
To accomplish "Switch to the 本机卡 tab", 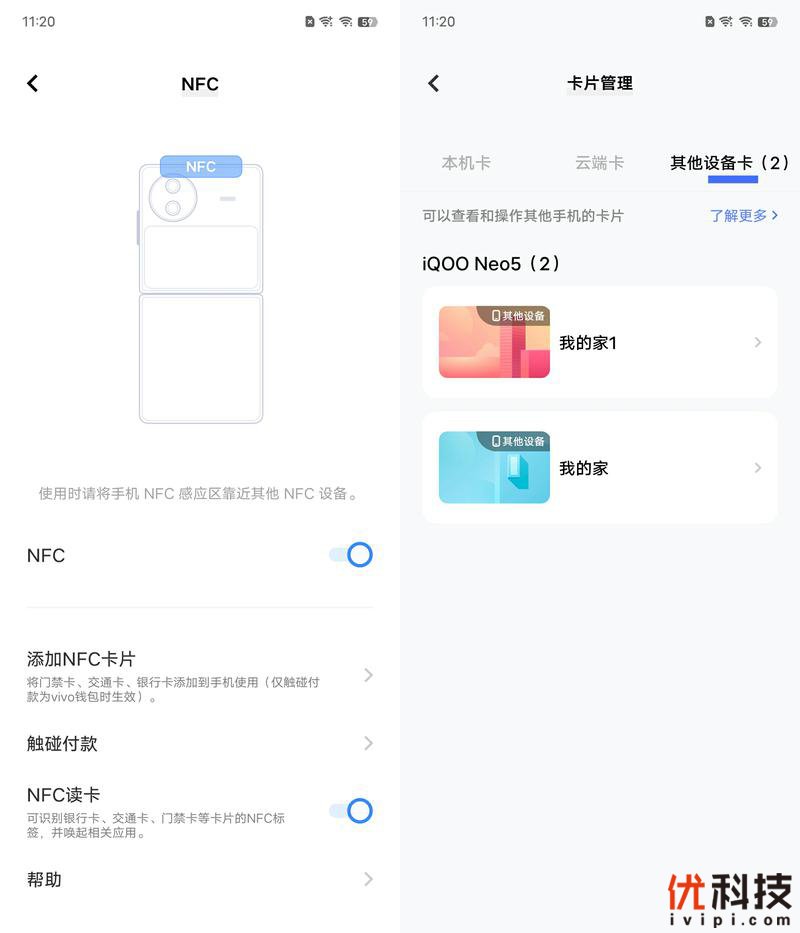I will 466,162.
